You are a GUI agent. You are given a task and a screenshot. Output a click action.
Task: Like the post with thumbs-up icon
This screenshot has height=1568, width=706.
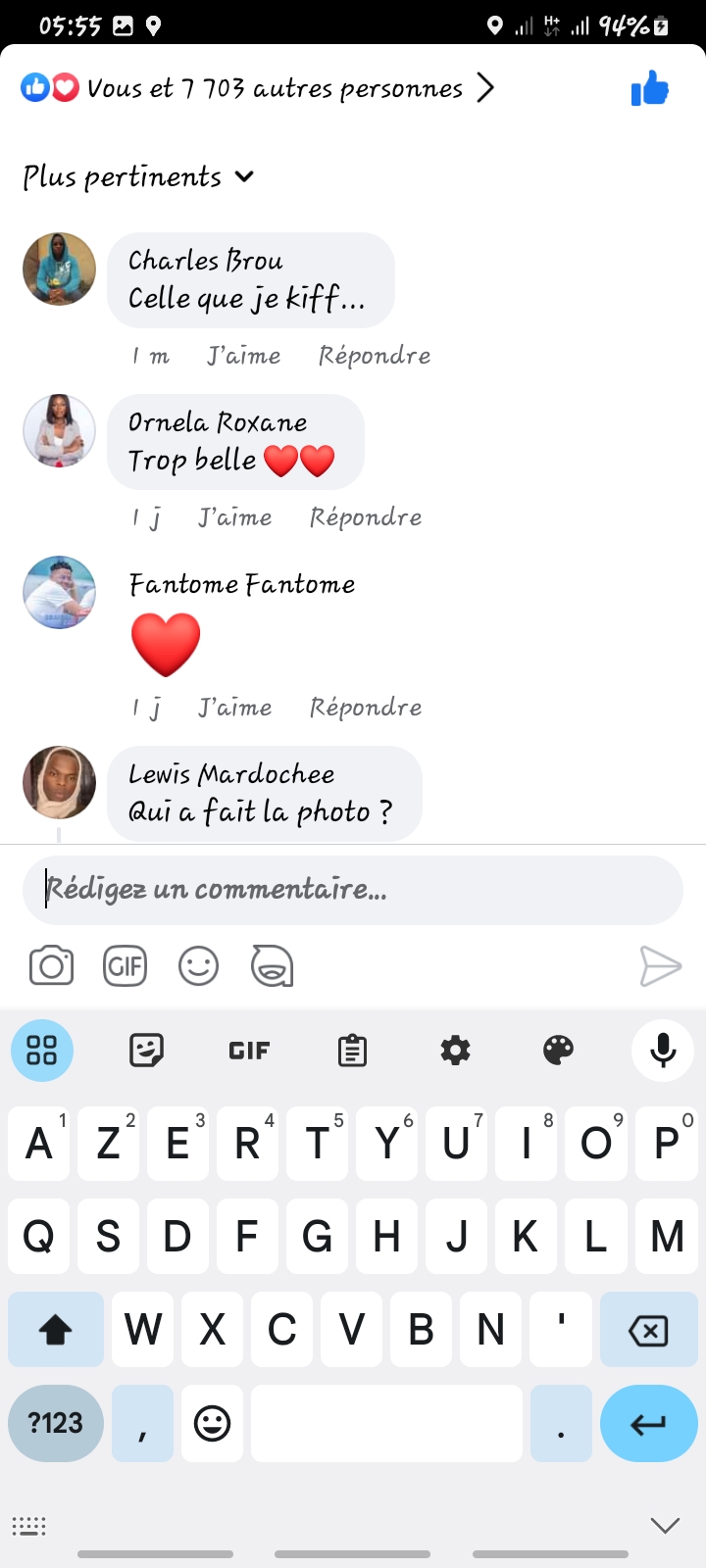tap(649, 89)
